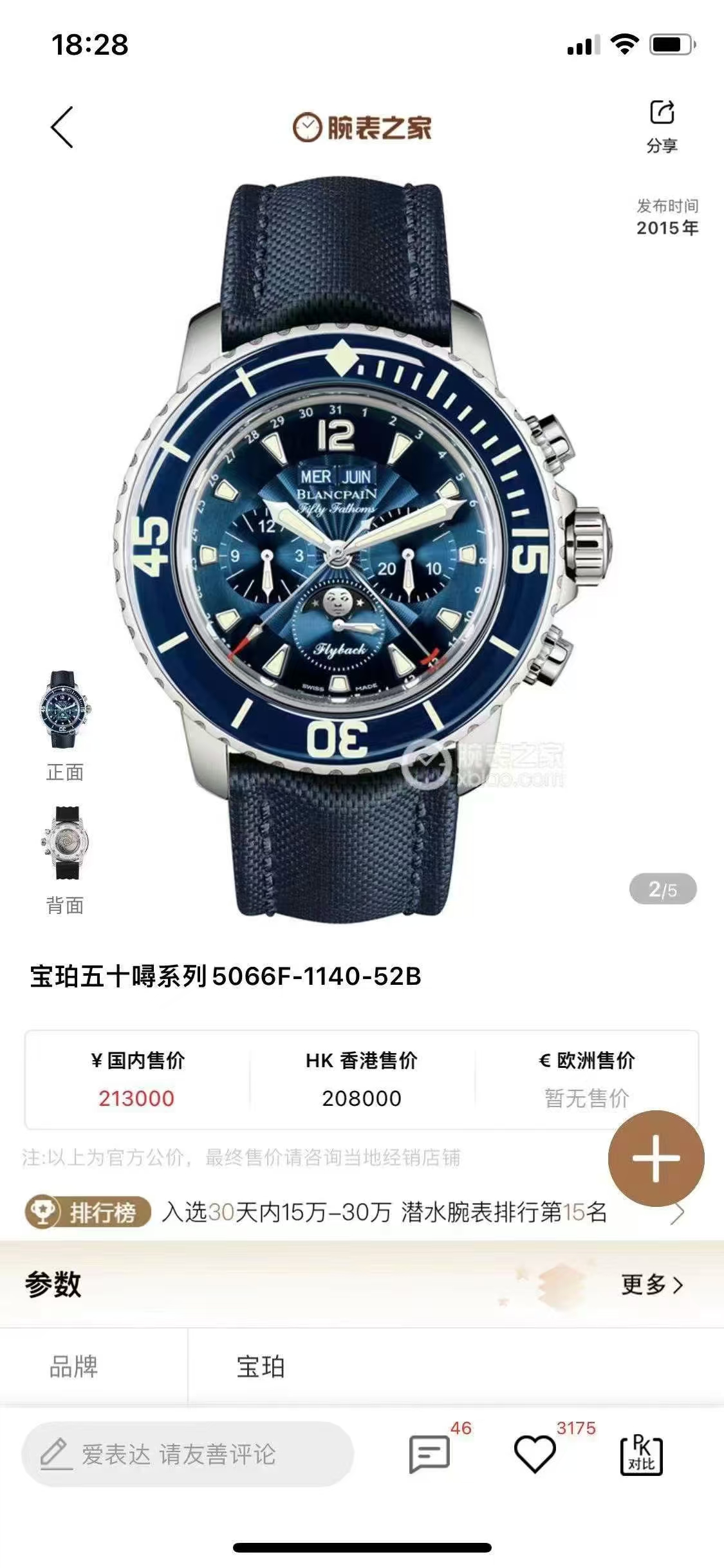Tap the brown plus floating button
Screen dimensions: 724x1568
pyautogui.click(x=656, y=1158)
